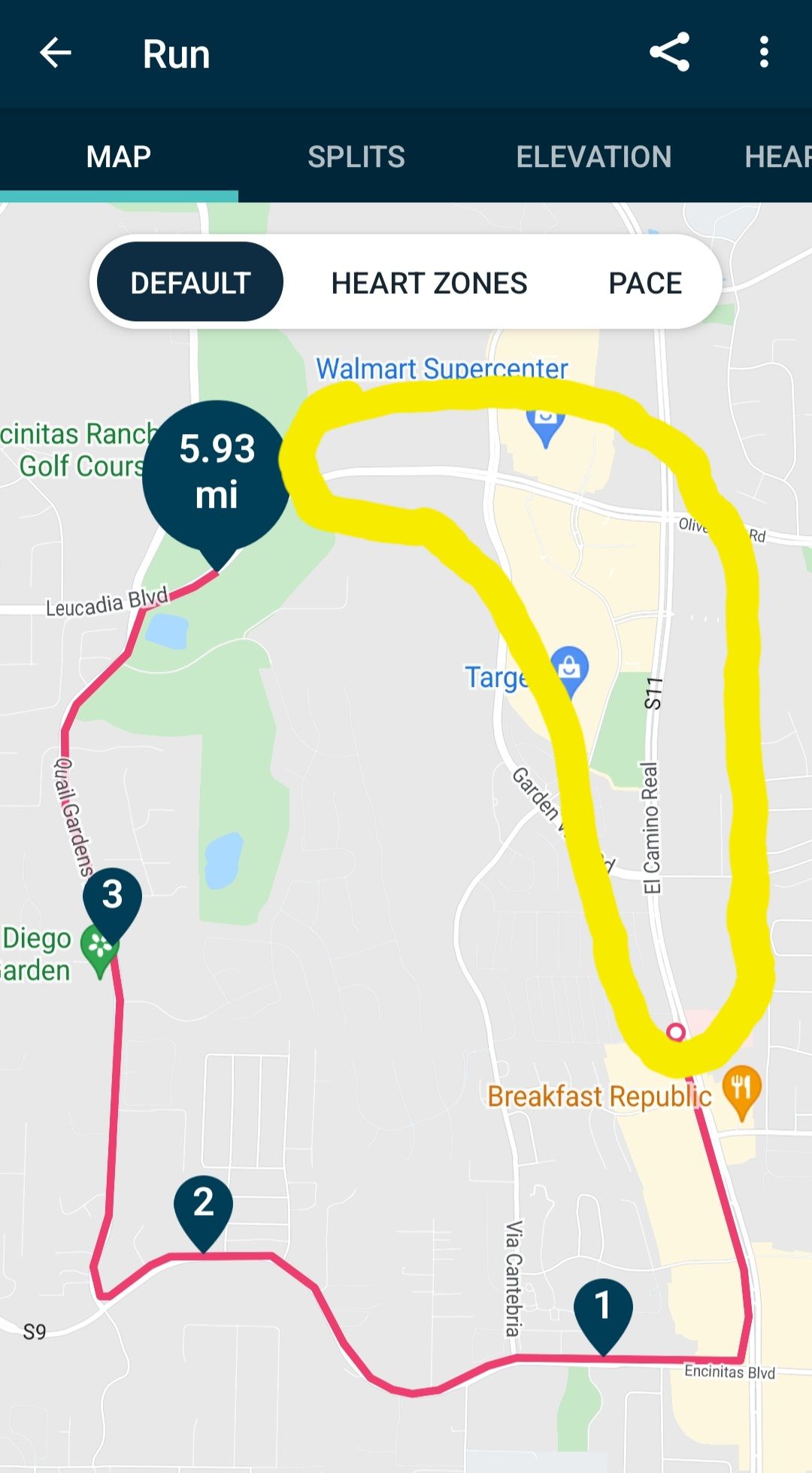
Task: Share this run
Action: click(669, 53)
